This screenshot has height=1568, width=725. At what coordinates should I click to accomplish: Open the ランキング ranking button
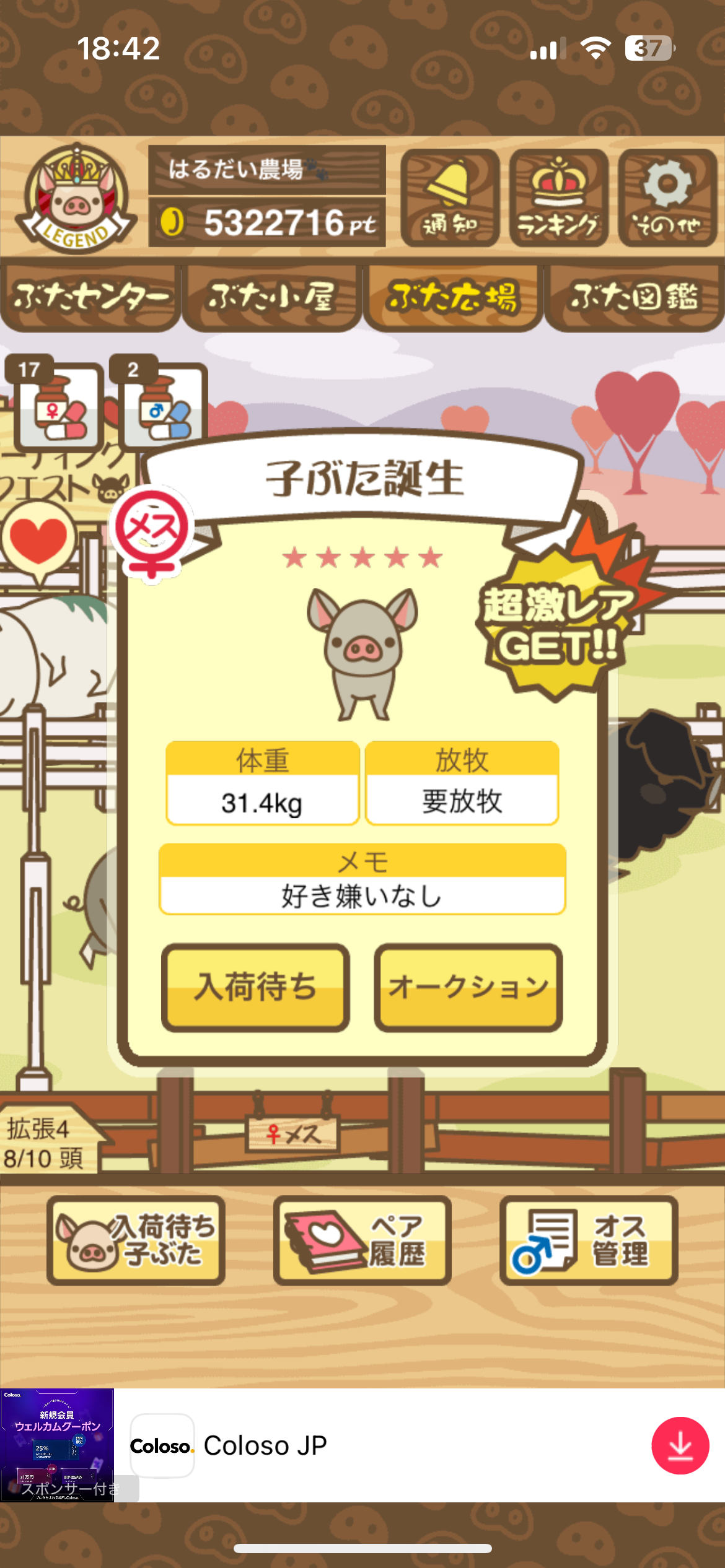[558, 198]
